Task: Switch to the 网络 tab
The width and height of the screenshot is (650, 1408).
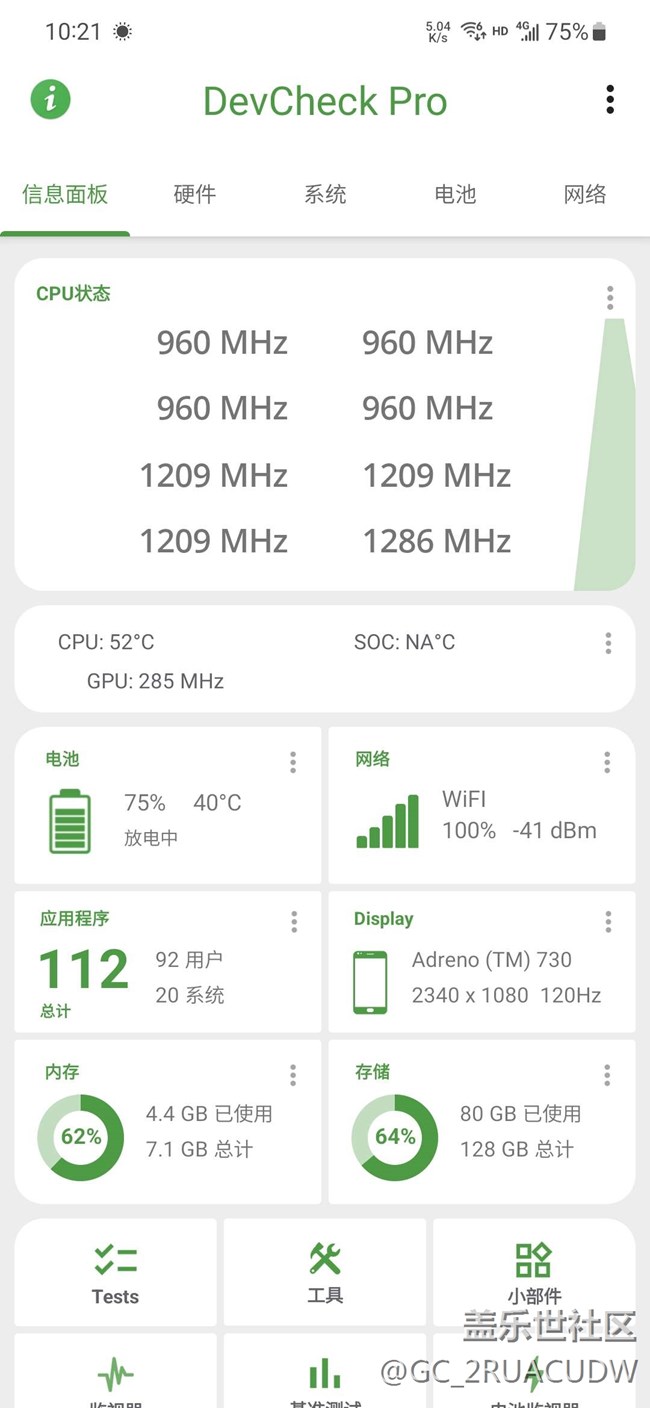Action: point(585,194)
